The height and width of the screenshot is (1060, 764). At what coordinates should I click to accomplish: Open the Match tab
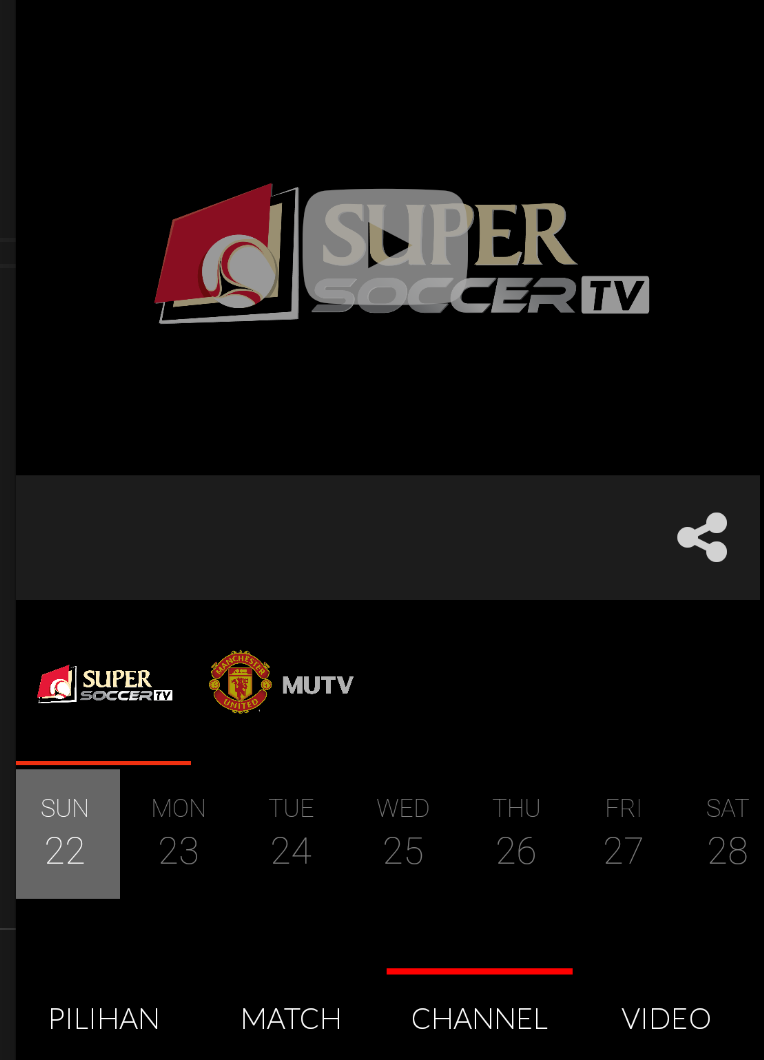point(291,1018)
